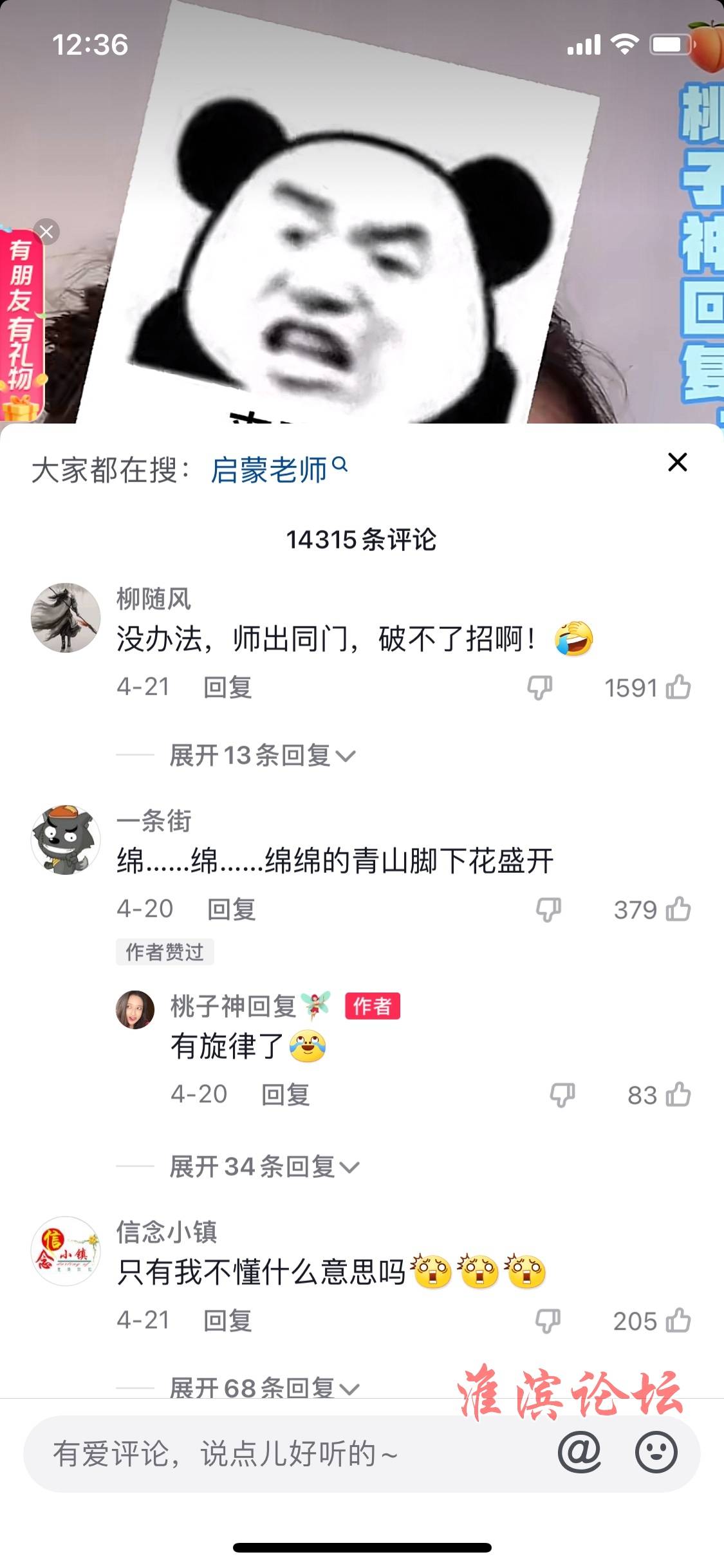724x1568 pixels.
Task: Search the suggested term 启蒙老师
Action: coord(278,470)
